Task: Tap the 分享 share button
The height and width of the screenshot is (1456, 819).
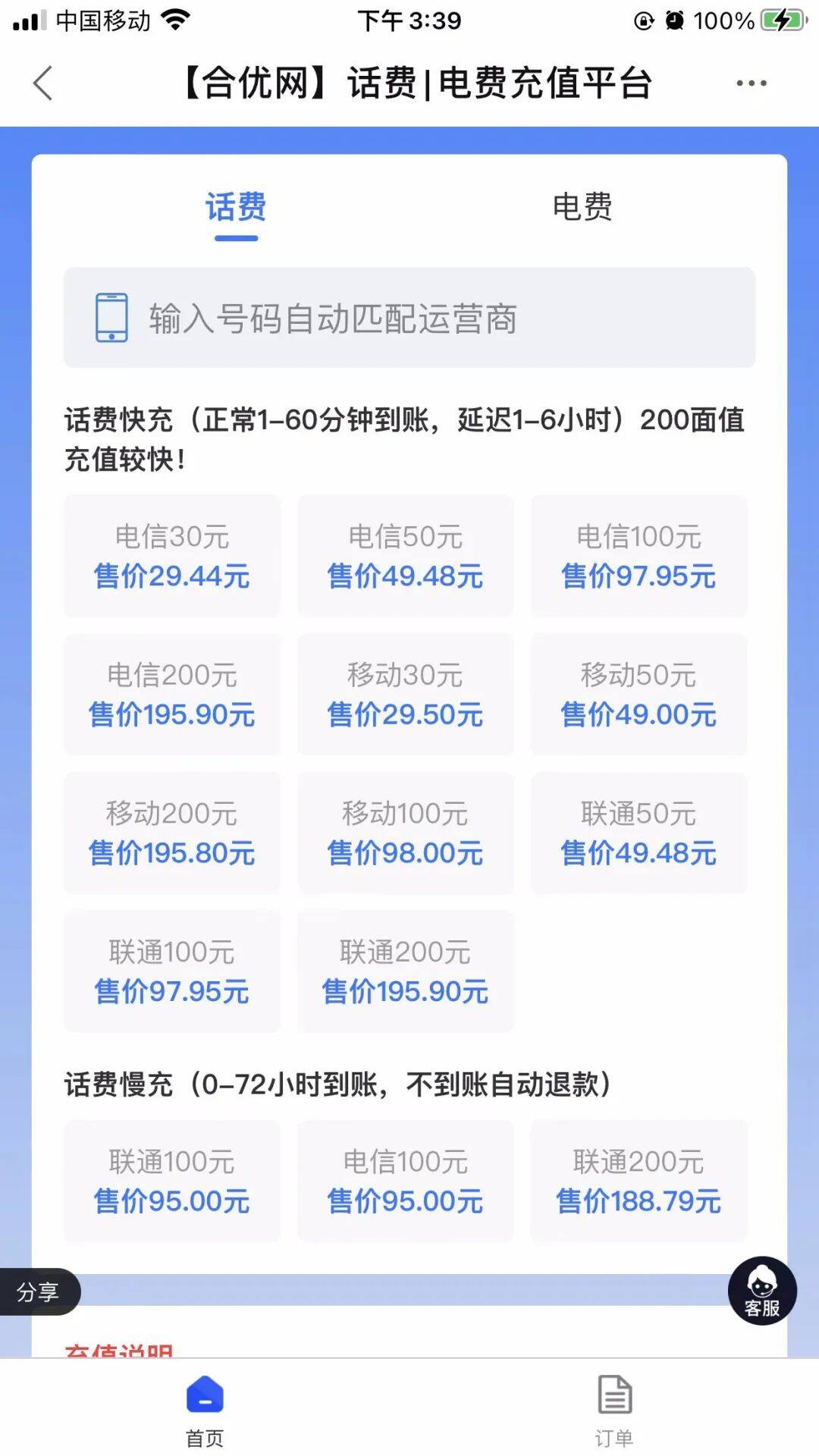Action: [x=38, y=1291]
